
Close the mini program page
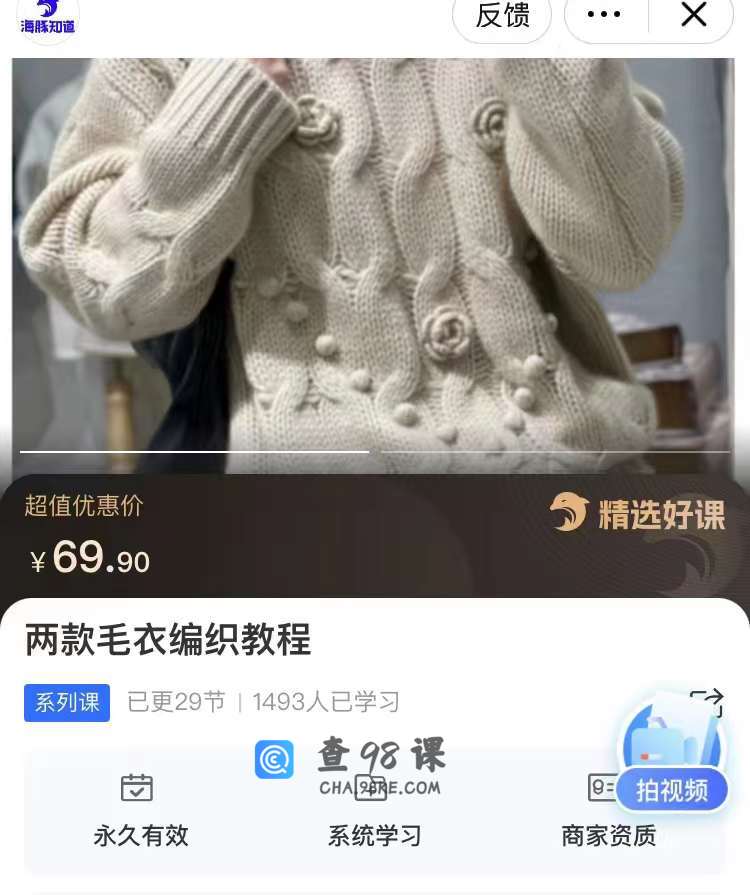693,15
